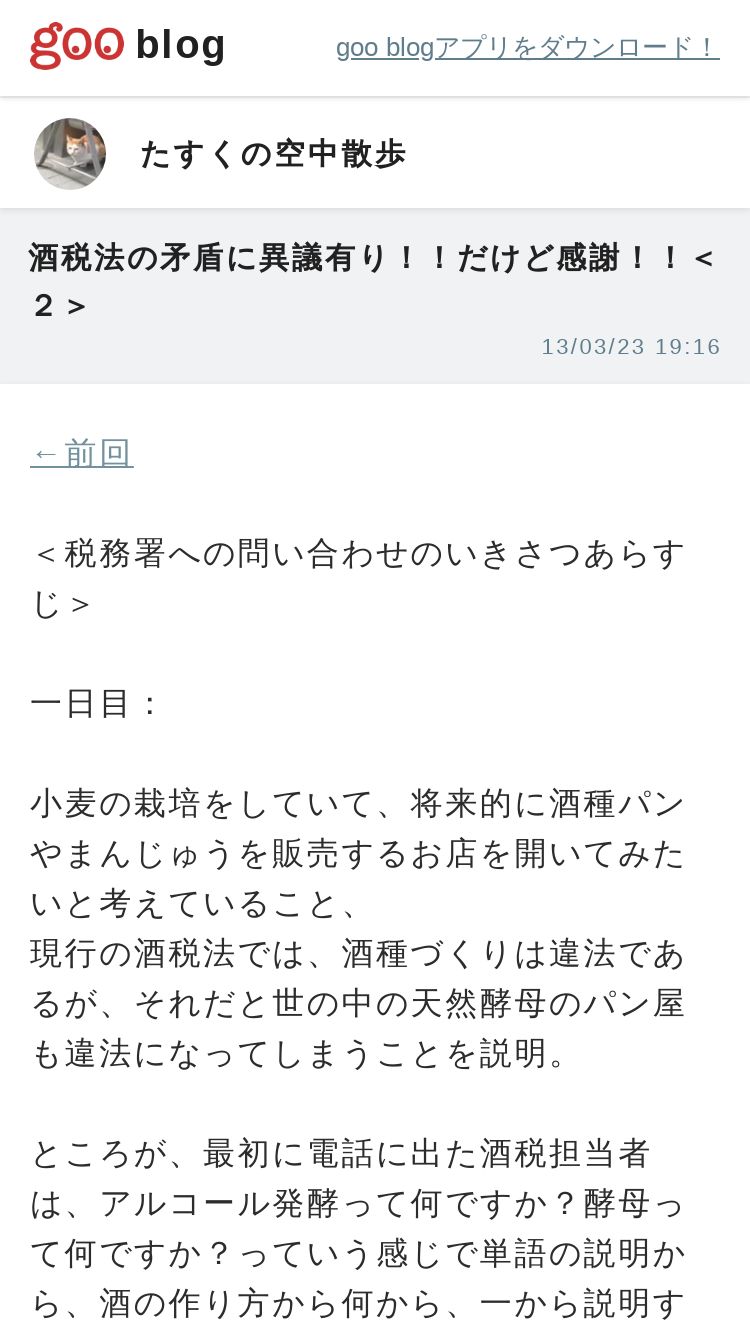Tap the goo blogアプリをダウンロード link
Screen dimensions: 750x1334
pyautogui.click(x=527, y=47)
